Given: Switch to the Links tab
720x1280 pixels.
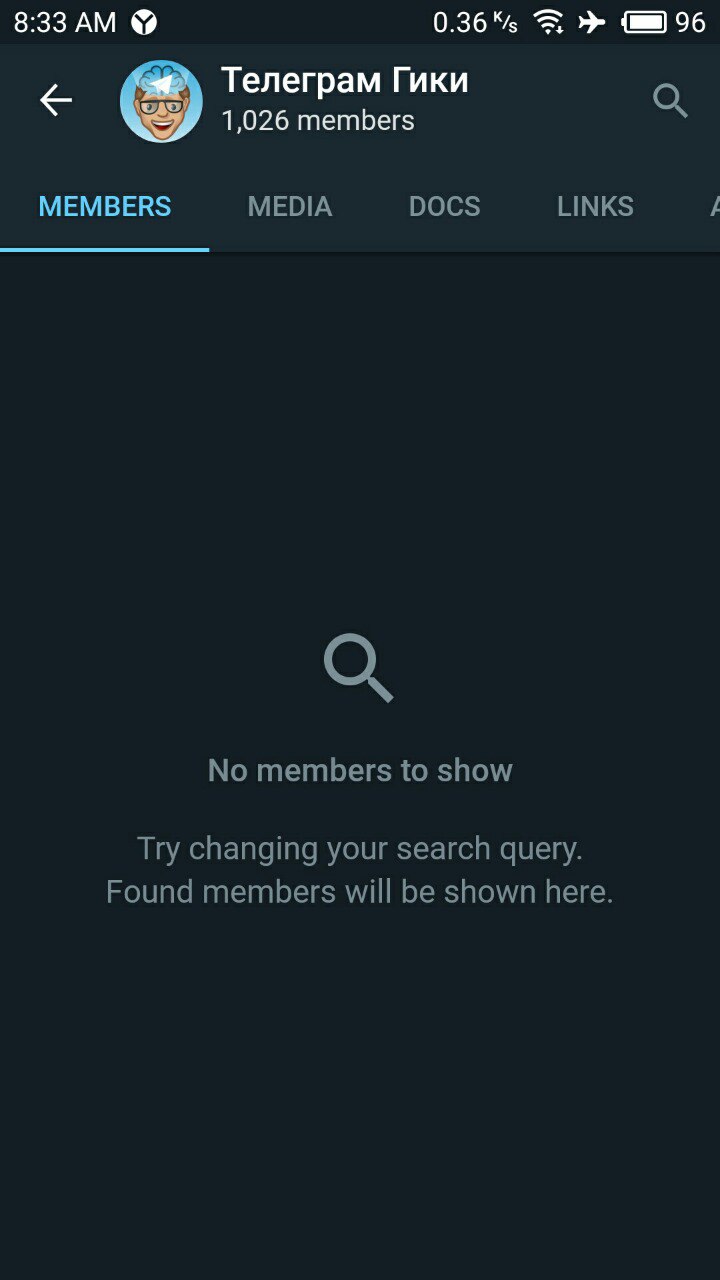Looking at the screenshot, I should coord(595,207).
